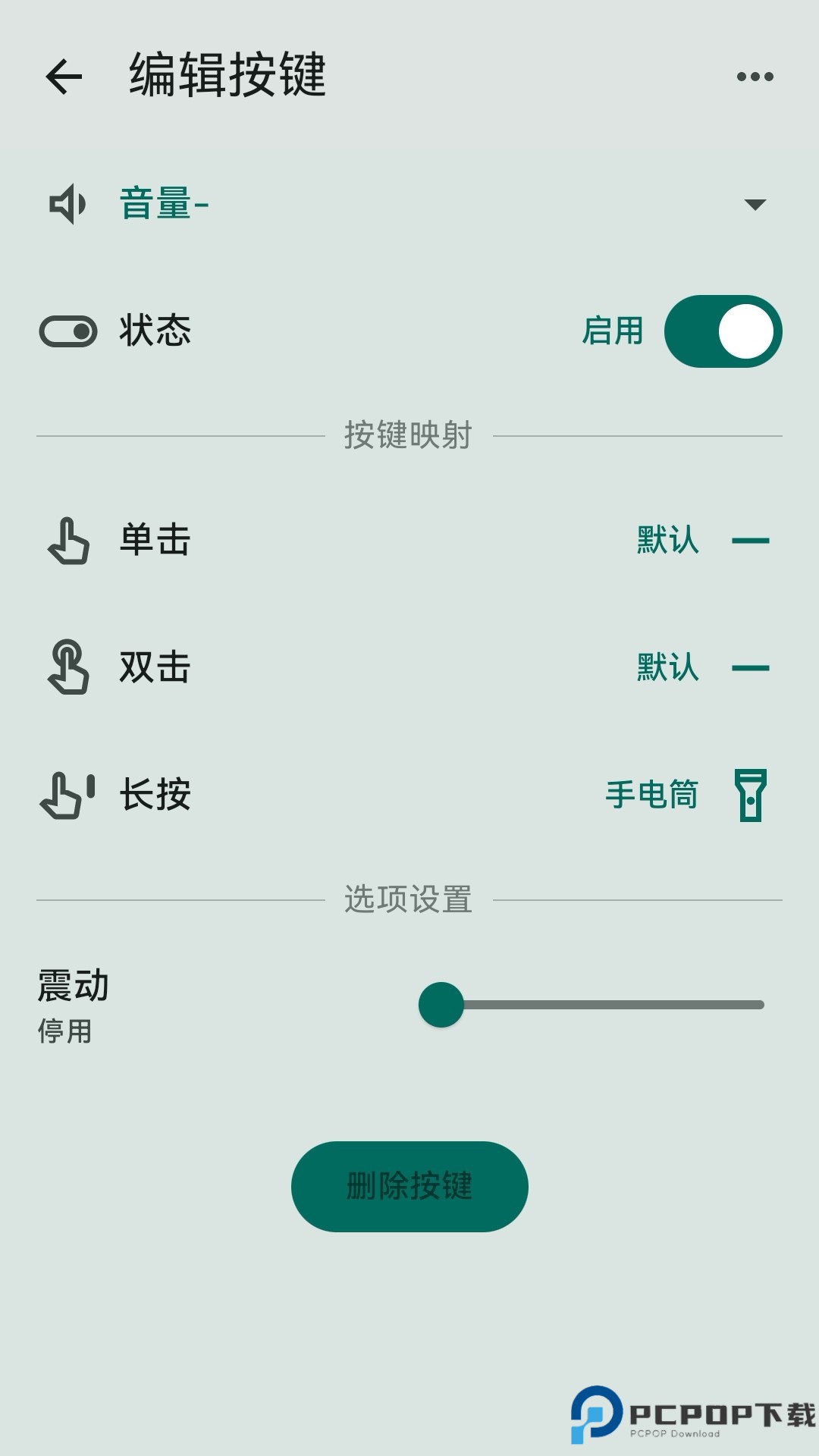Click the 手电筒 long press action label
Image resolution: width=819 pixels, height=1456 pixels.
pyautogui.click(x=654, y=795)
